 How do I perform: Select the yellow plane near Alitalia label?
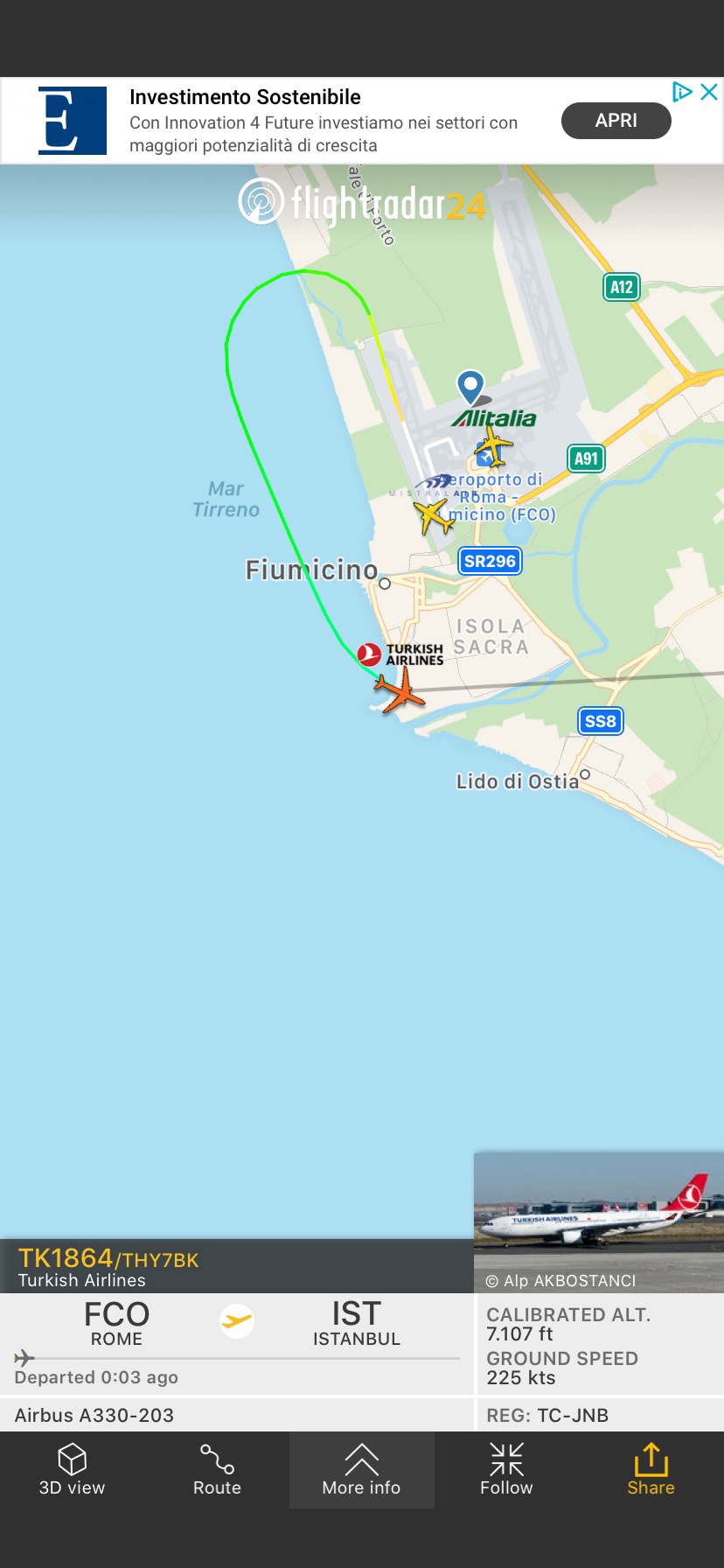(494, 448)
